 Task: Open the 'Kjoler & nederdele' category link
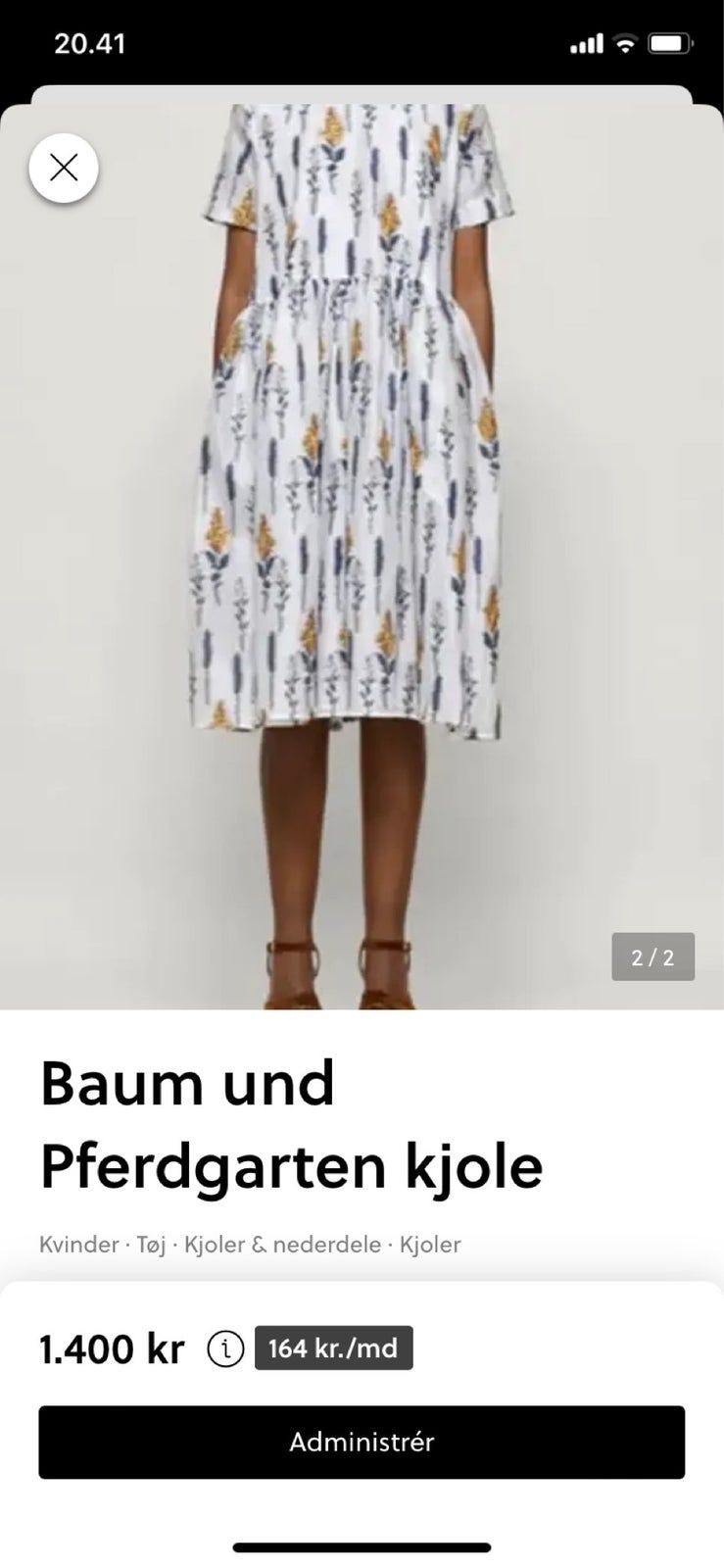tap(284, 1245)
